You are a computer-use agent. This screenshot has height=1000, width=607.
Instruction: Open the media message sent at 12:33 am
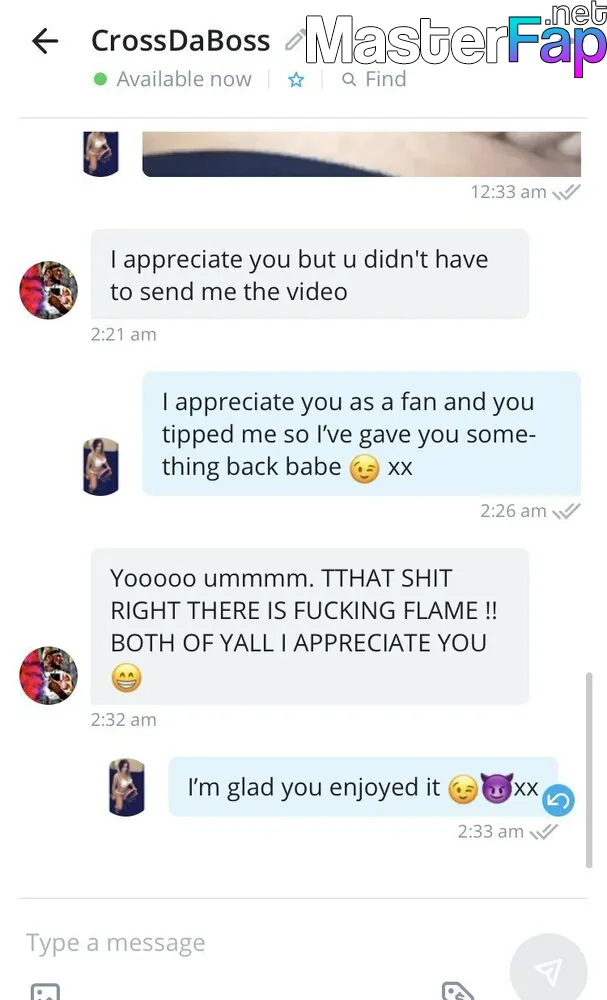coord(361,154)
